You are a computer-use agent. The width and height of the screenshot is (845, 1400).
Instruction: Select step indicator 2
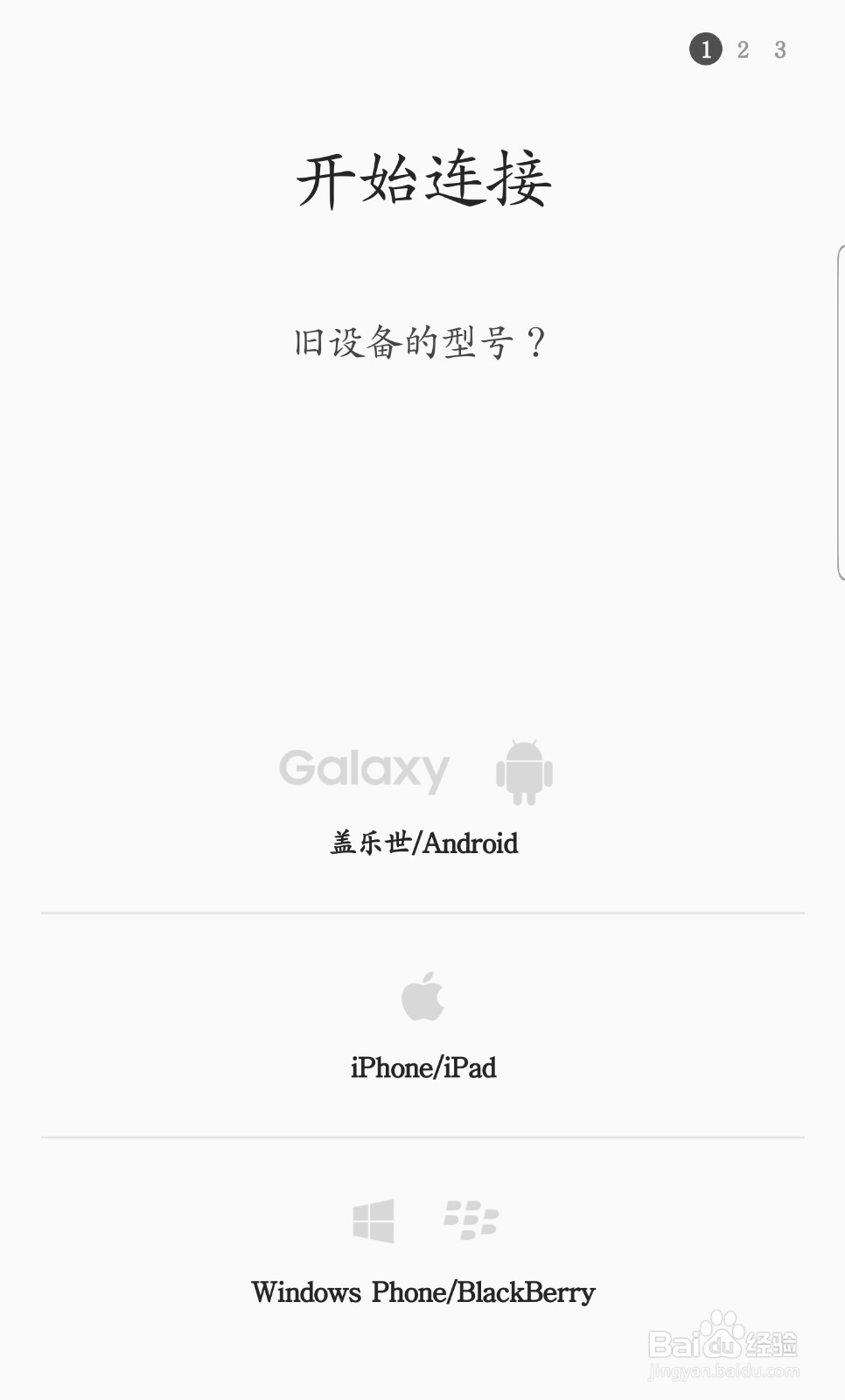pyautogui.click(x=743, y=50)
